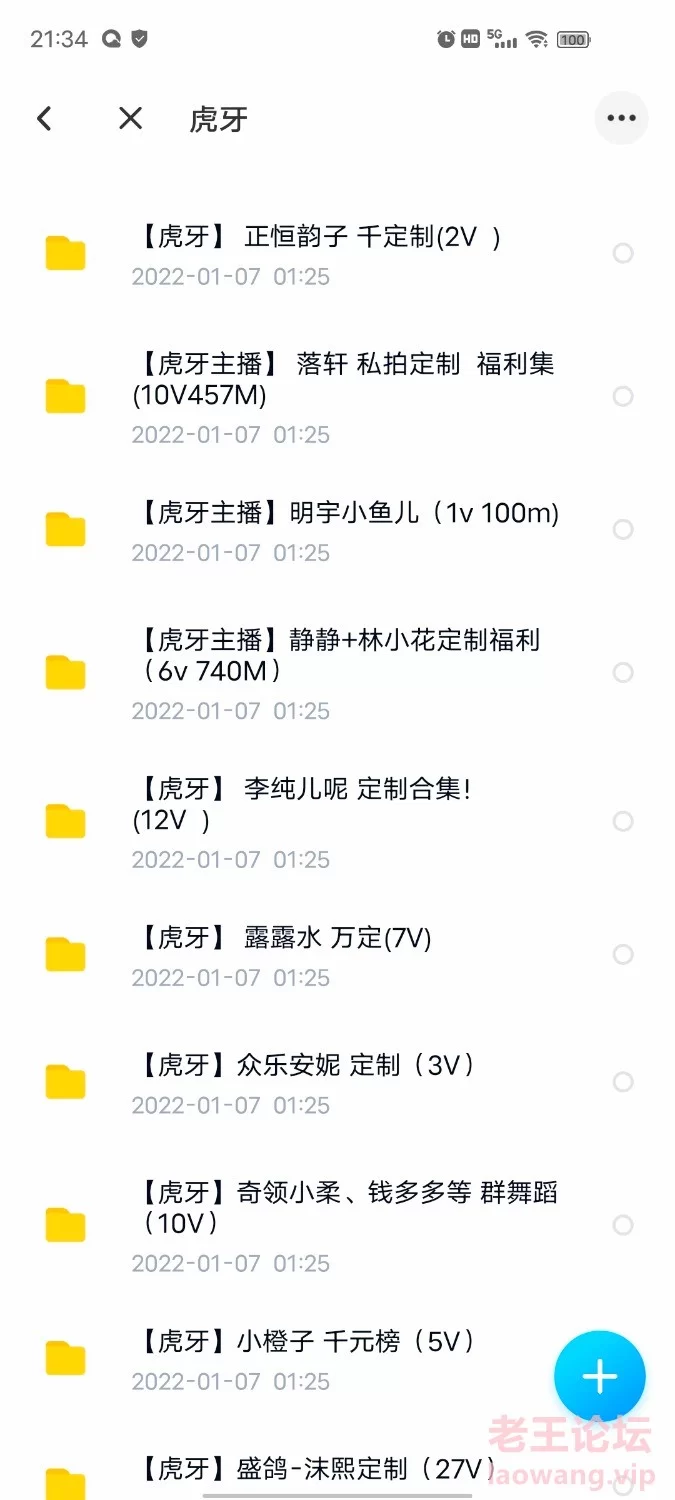
Task: Select the circle for 明宇小鱼儿 folder
Action: tap(623, 530)
